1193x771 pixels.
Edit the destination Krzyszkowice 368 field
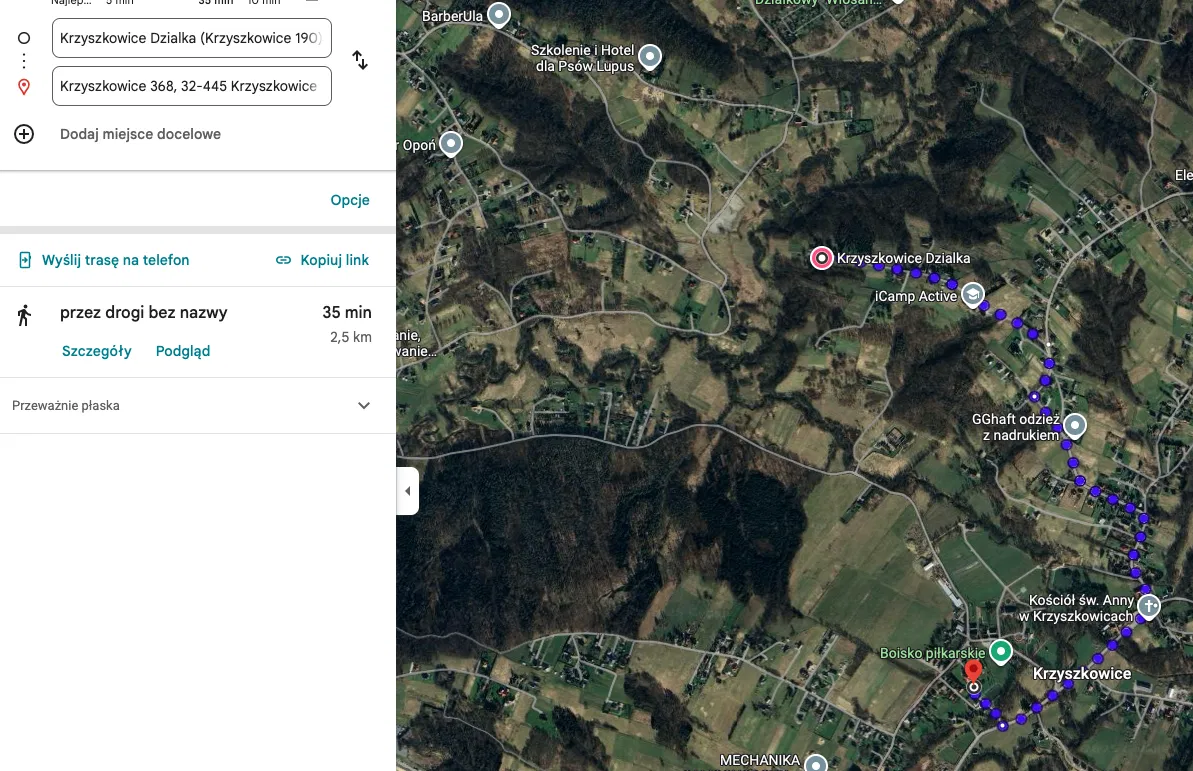click(190, 86)
